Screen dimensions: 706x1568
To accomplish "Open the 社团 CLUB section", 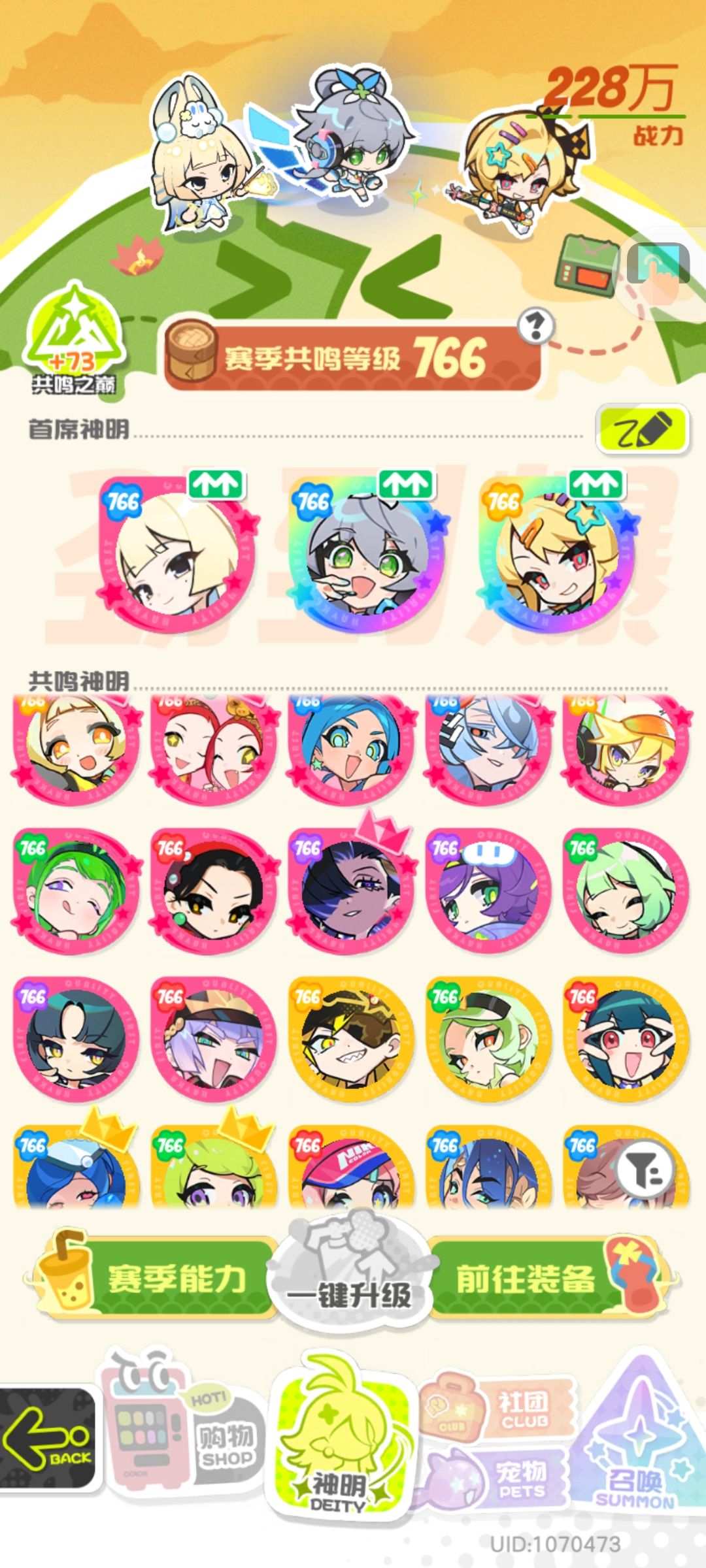I will pyautogui.click(x=498, y=1408).
